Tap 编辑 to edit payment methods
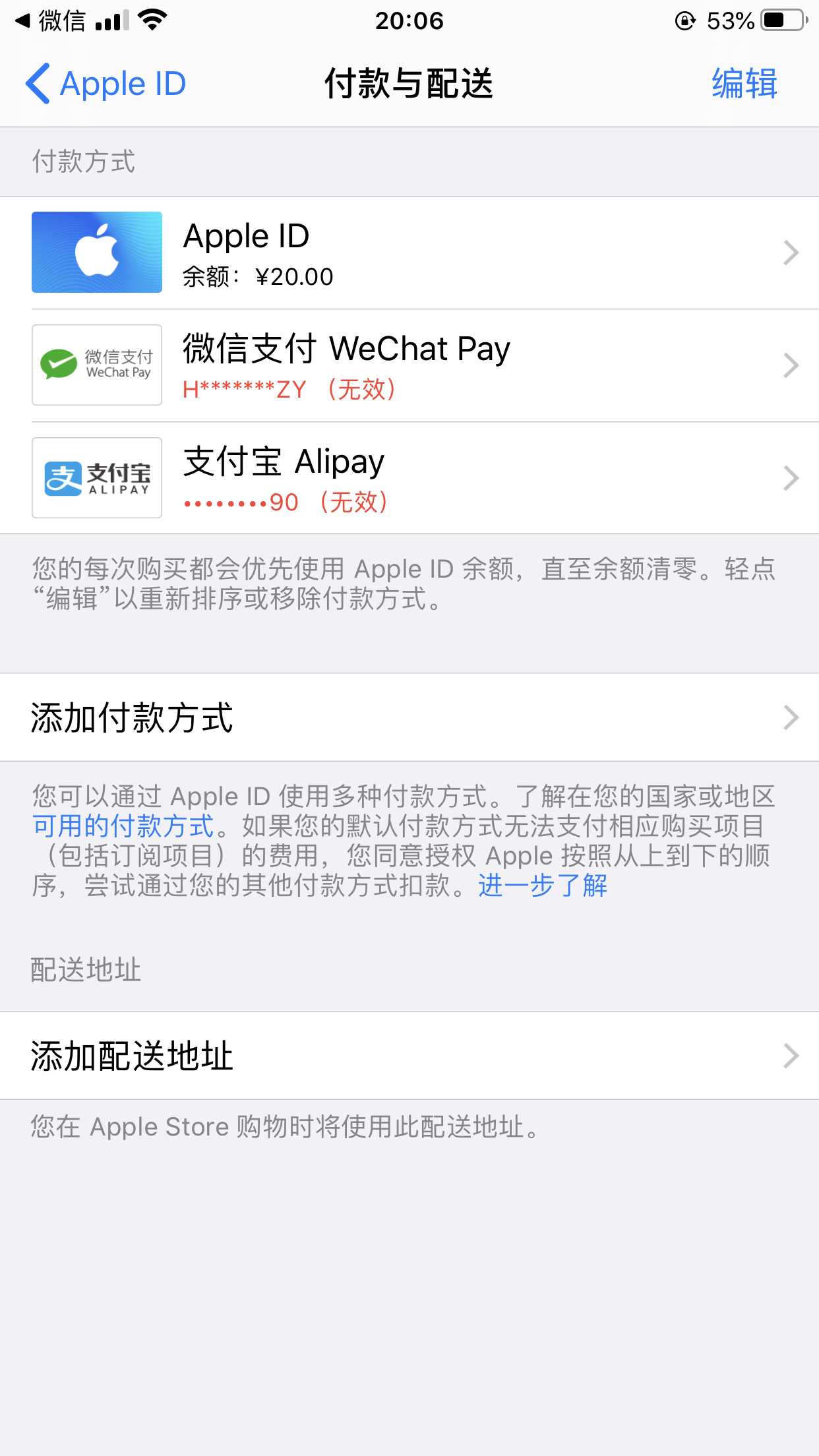The width and height of the screenshot is (819, 1456). (x=744, y=84)
